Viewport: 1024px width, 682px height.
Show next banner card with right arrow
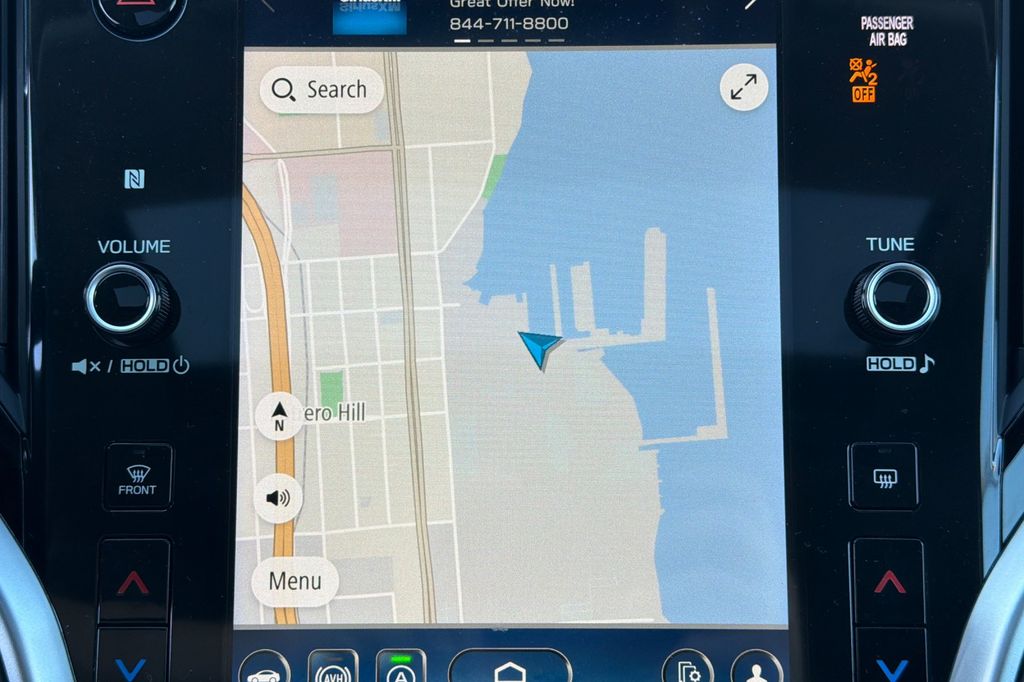(751, 4)
